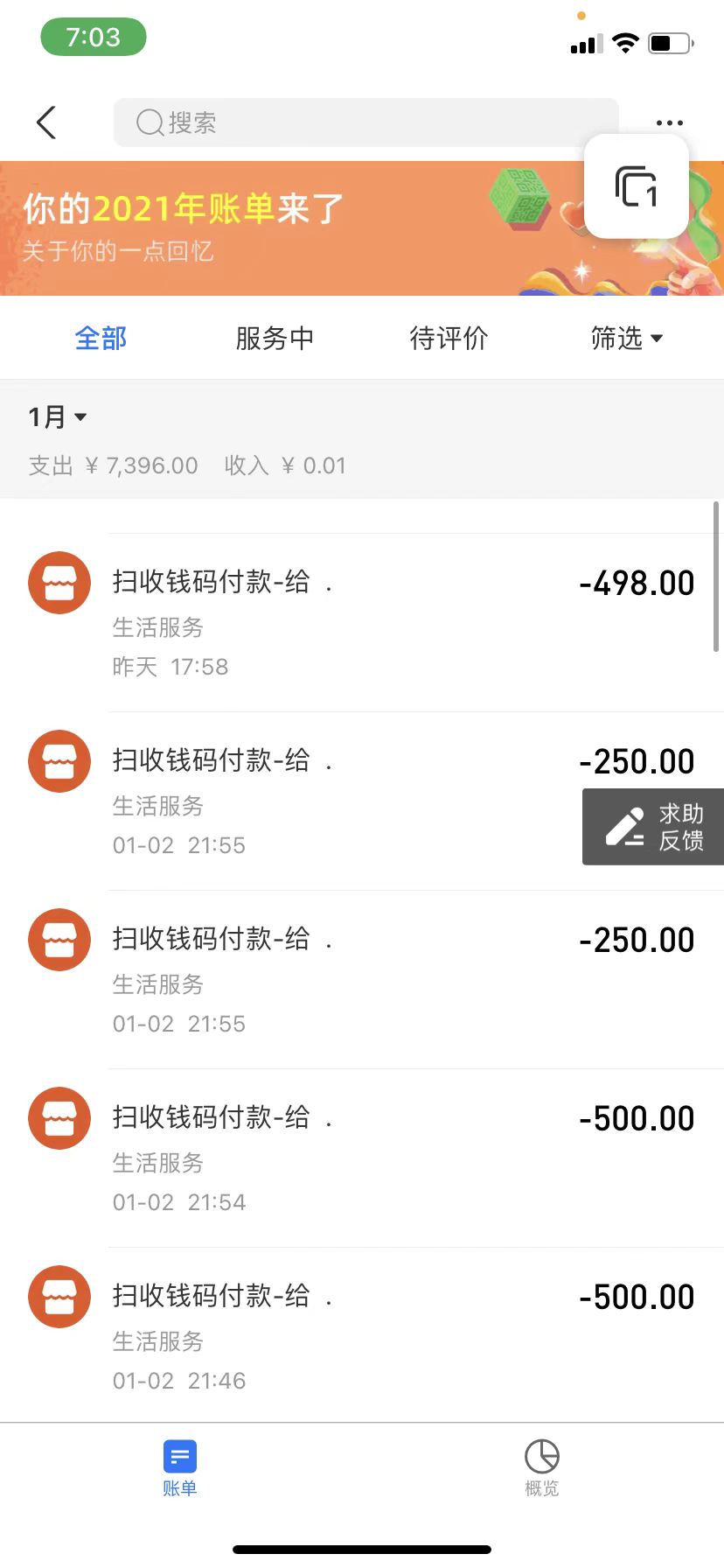Switch to the 待评价 tab
The width and height of the screenshot is (724, 1568).
pos(449,338)
